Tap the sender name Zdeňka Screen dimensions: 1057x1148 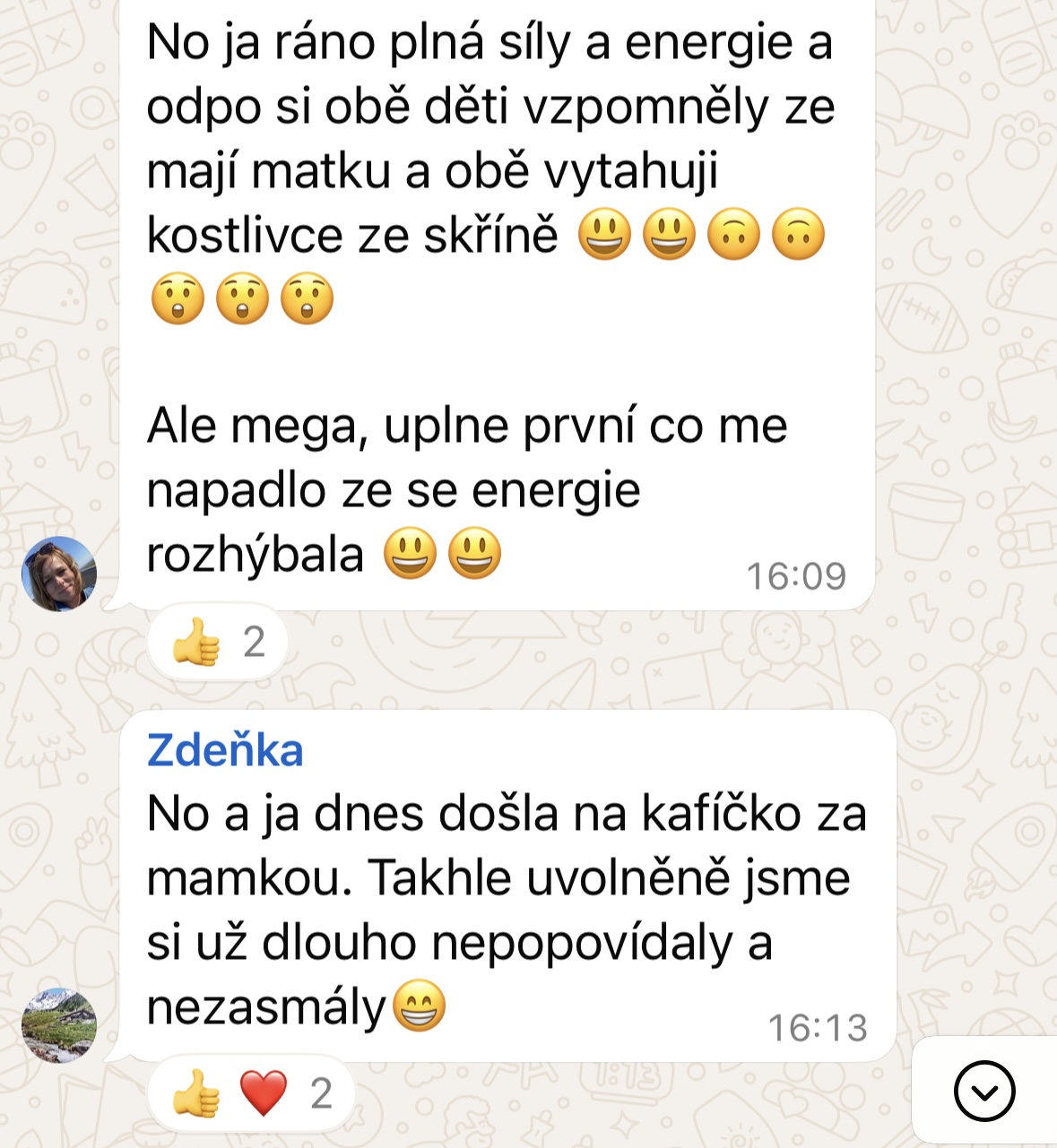[225, 750]
